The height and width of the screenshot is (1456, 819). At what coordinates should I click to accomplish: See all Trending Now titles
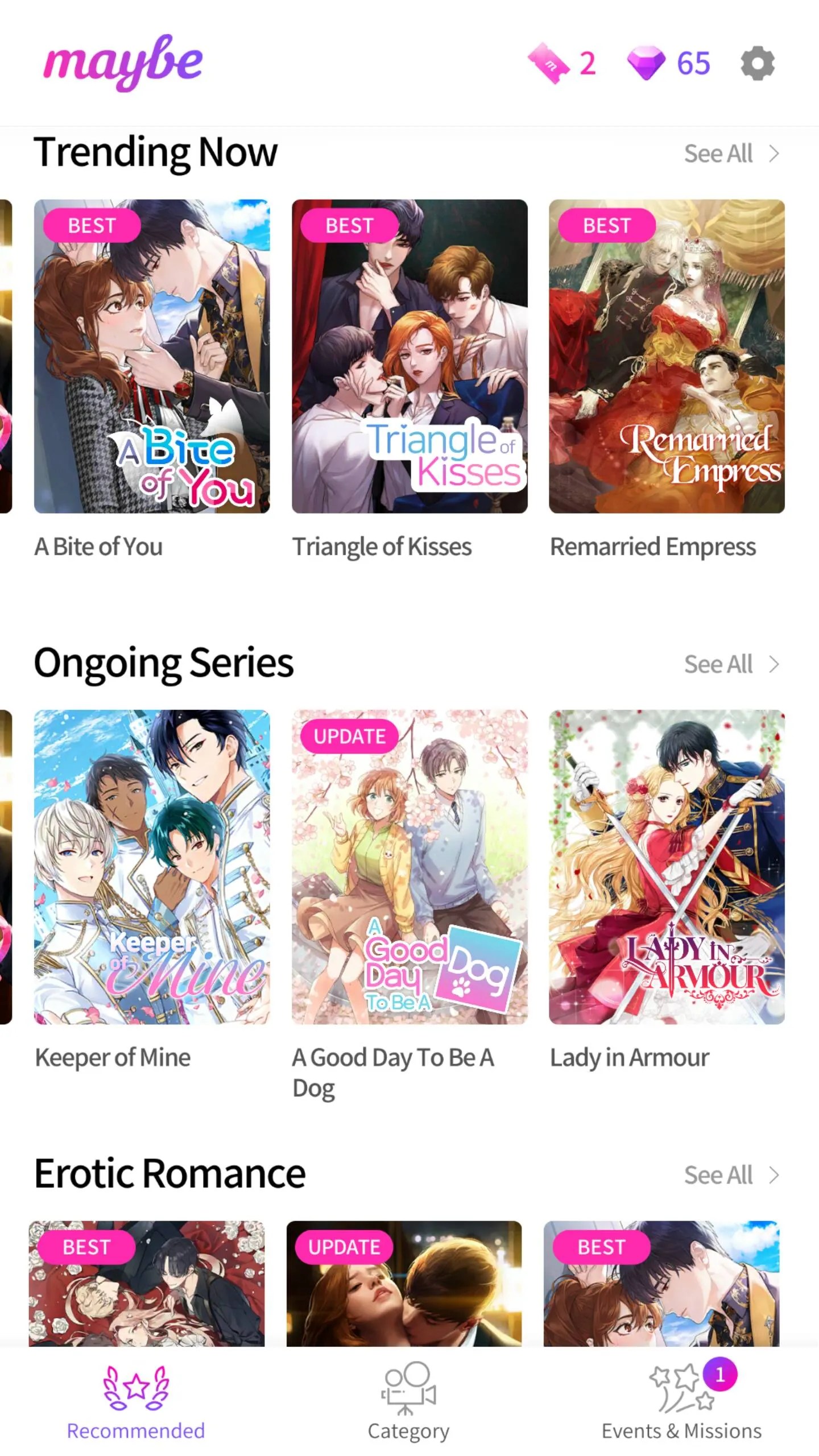[731, 154]
